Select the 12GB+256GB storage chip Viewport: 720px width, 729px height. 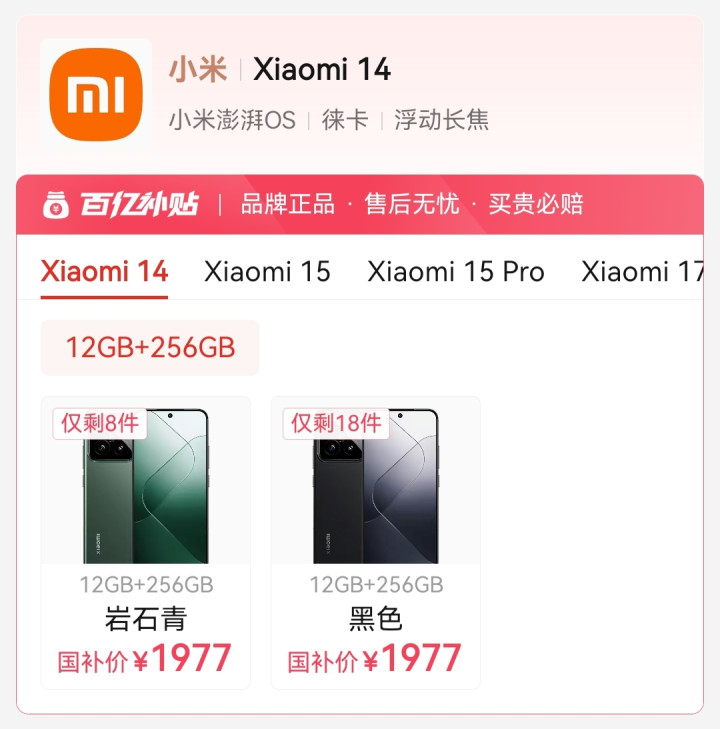pos(150,347)
